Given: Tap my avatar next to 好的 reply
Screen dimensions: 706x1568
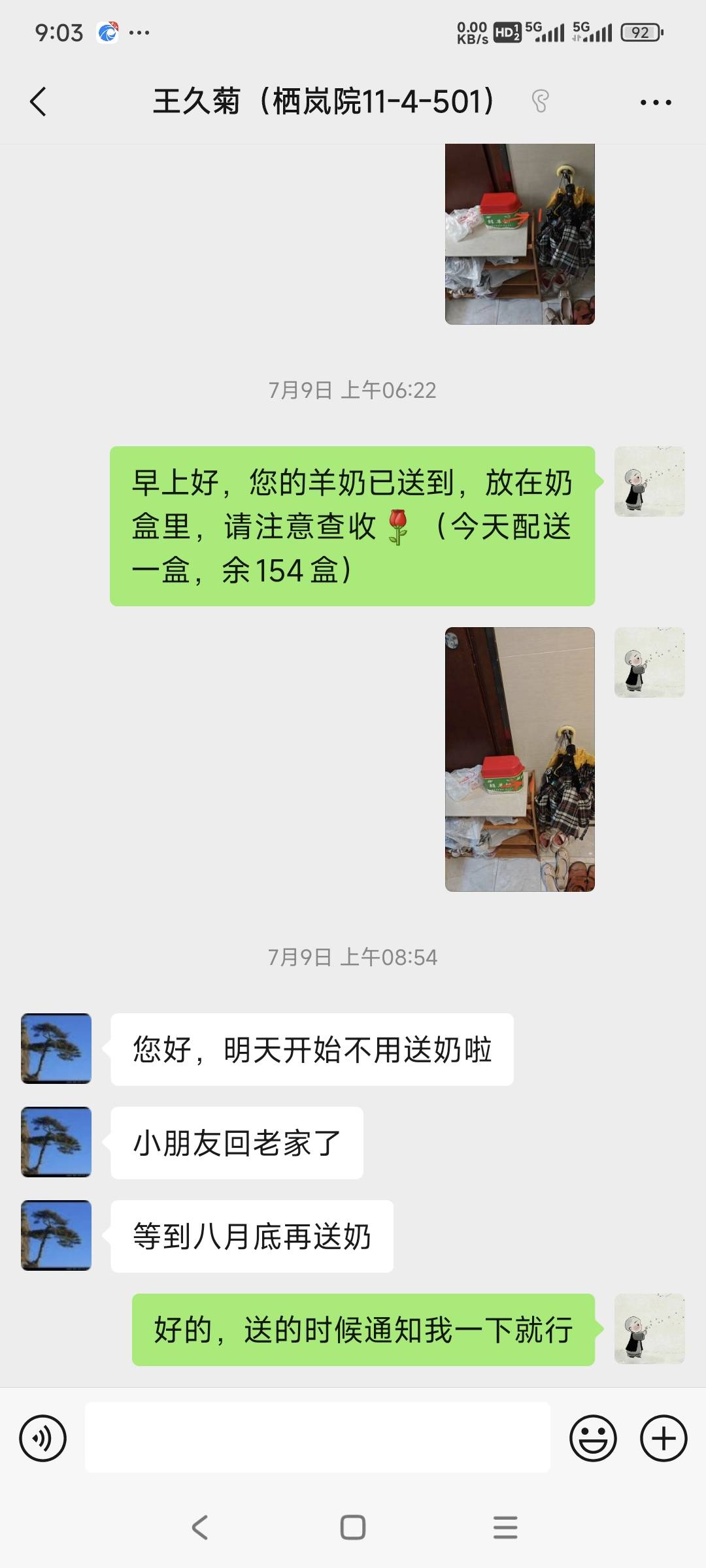Looking at the screenshot, I should (649, 1329).
